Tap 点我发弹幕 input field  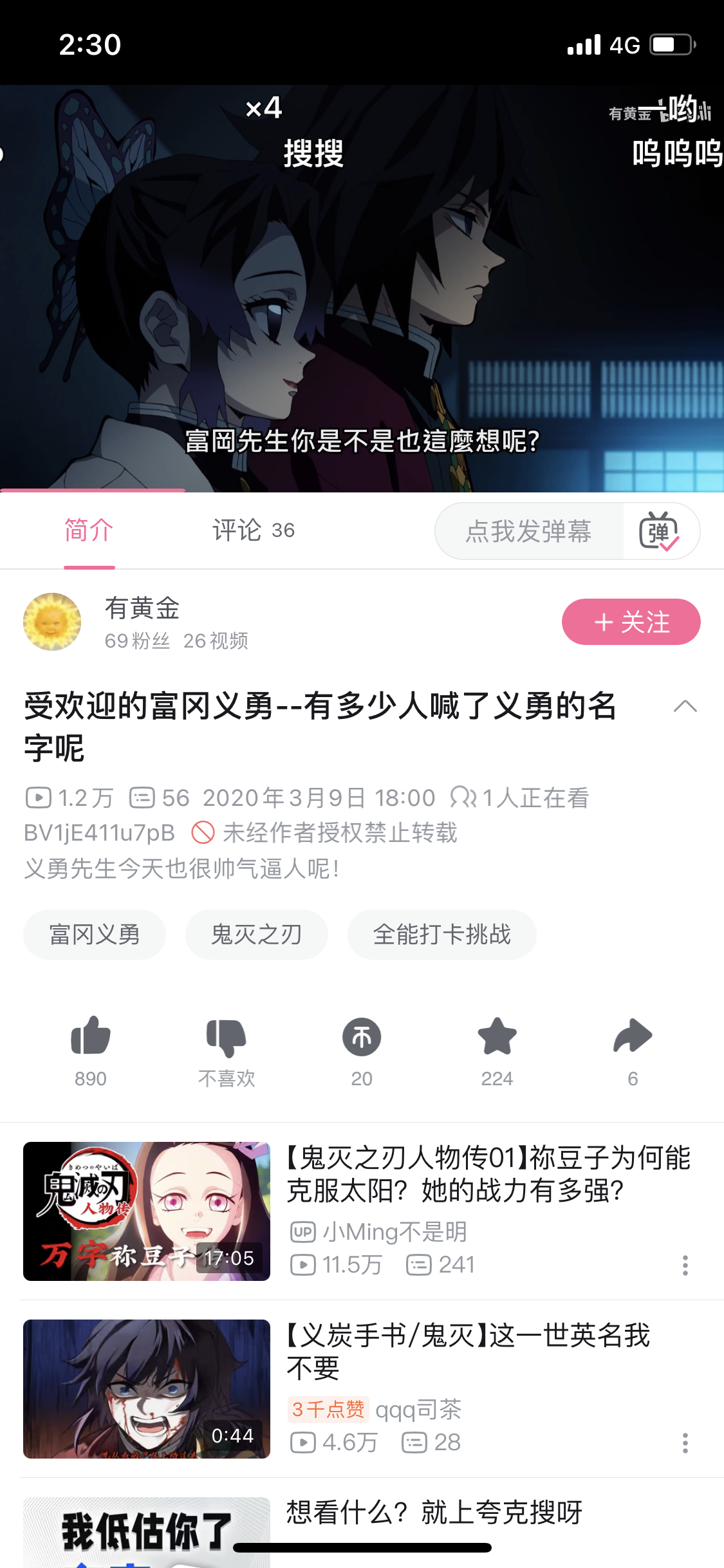pyautogui.click(x=528, y=532)
